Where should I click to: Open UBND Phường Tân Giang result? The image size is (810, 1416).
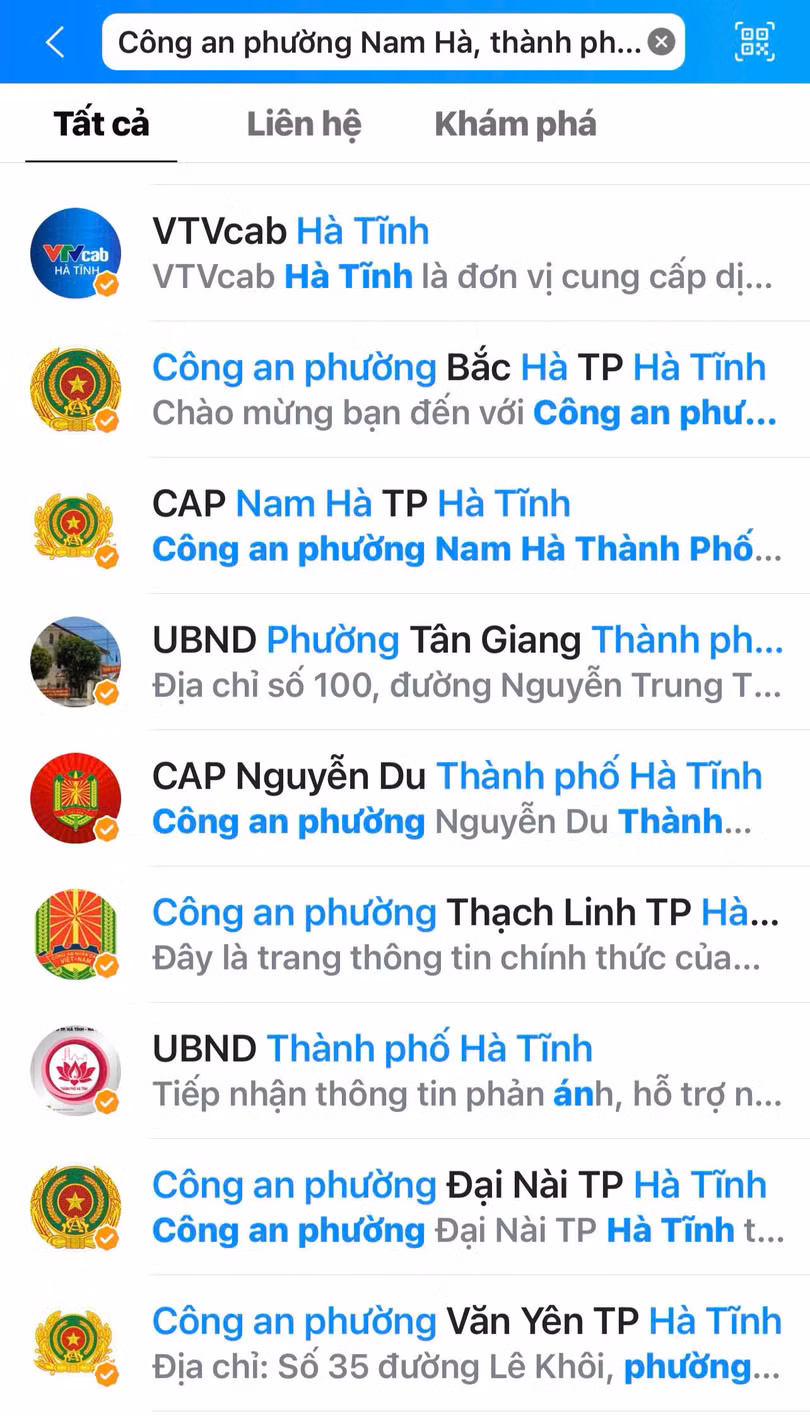click(x=460, y=661)
